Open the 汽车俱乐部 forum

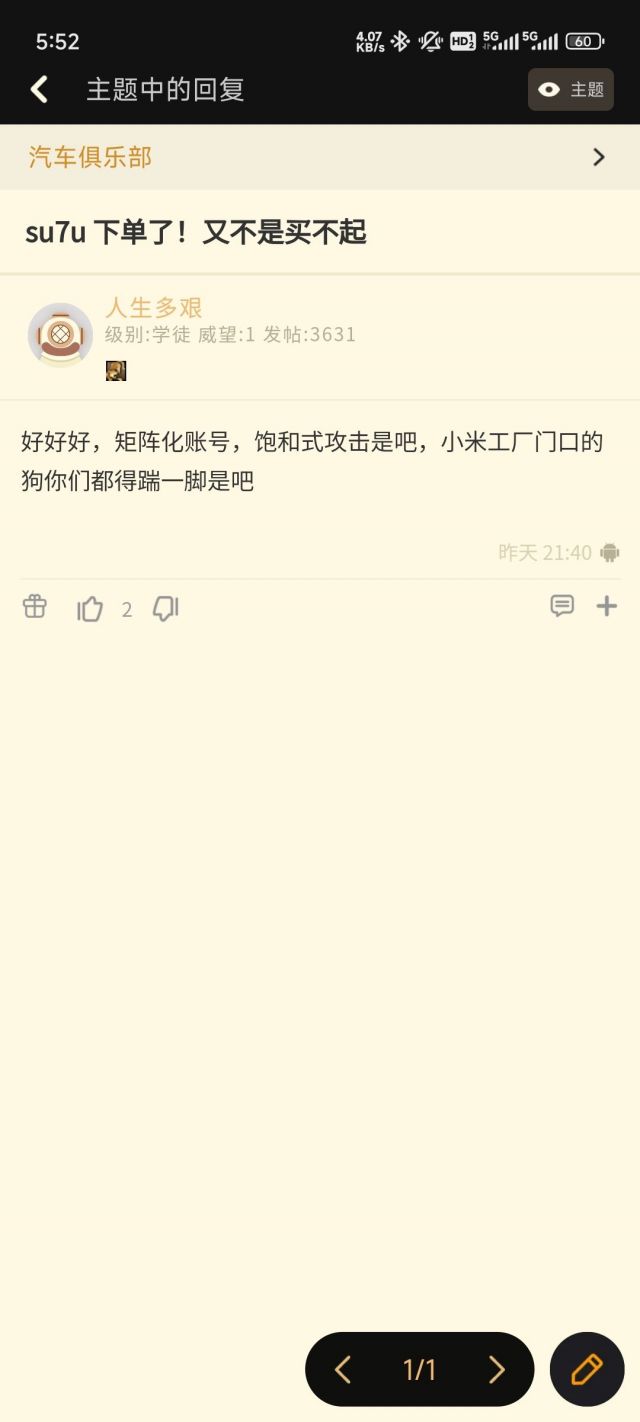tap(318, 157)
